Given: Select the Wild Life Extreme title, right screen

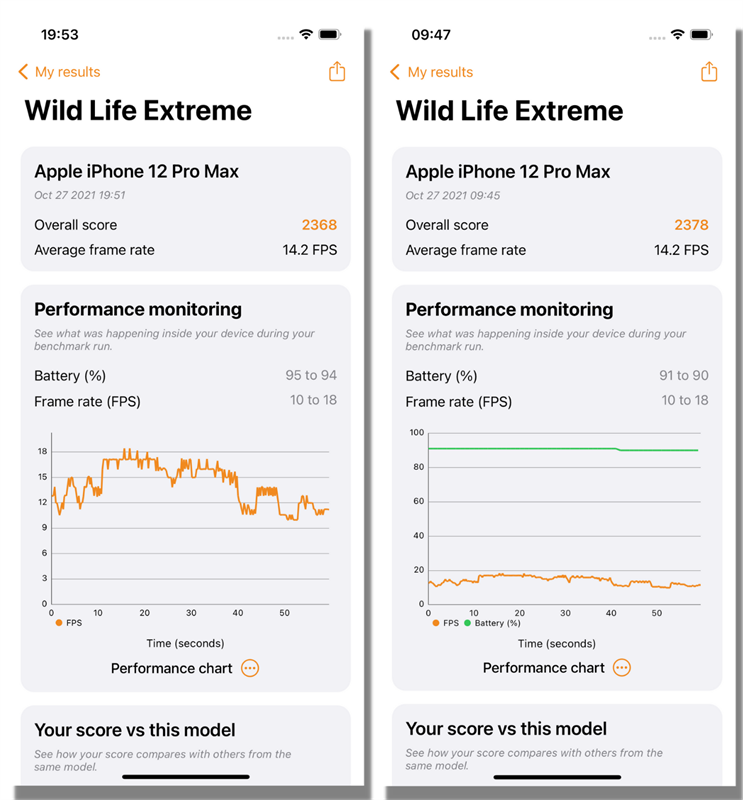Looking at the screenshot, I should pos(510,110).
